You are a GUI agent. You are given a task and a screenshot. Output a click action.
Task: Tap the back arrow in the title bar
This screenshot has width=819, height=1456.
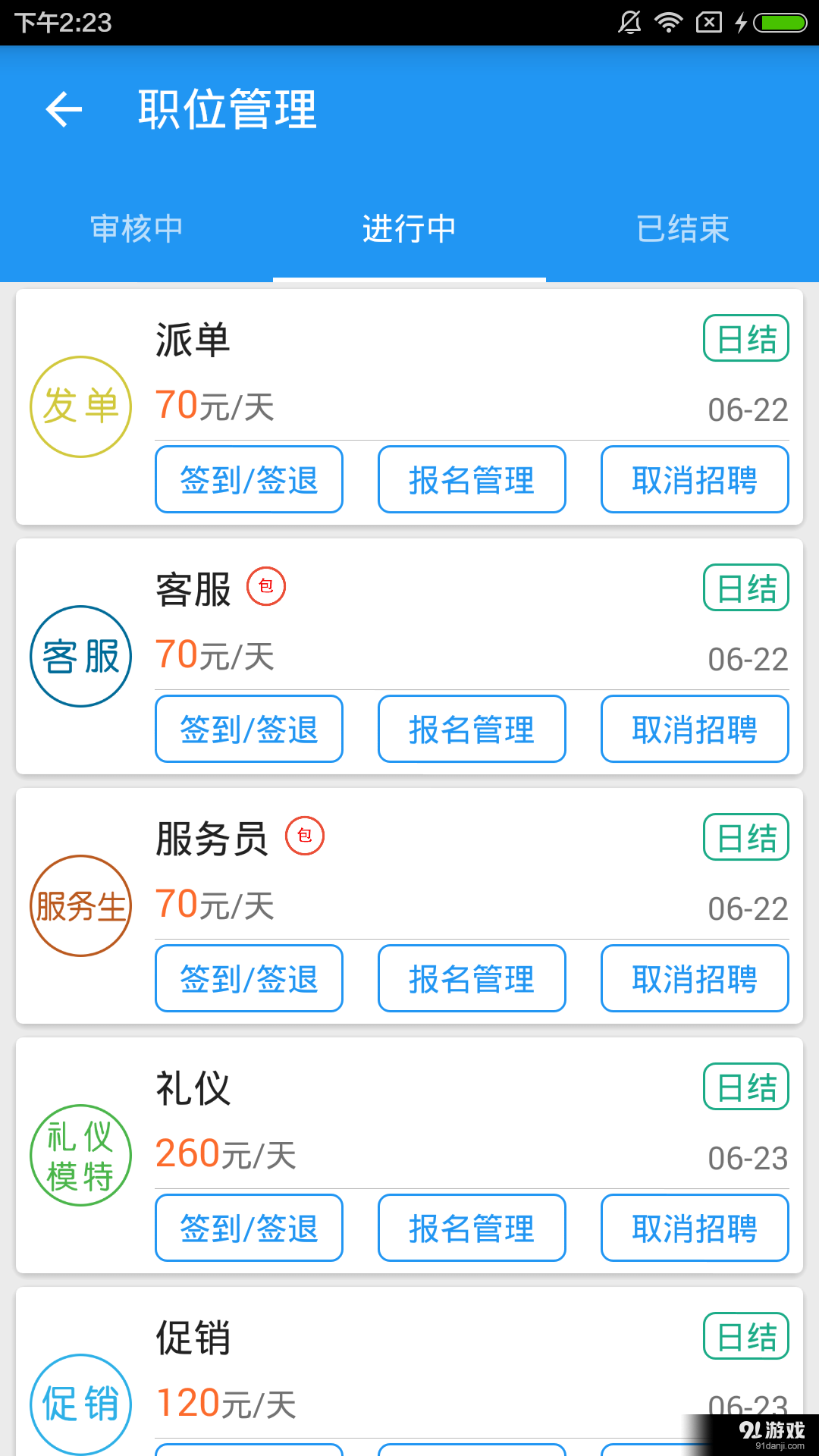coord(64,110)
